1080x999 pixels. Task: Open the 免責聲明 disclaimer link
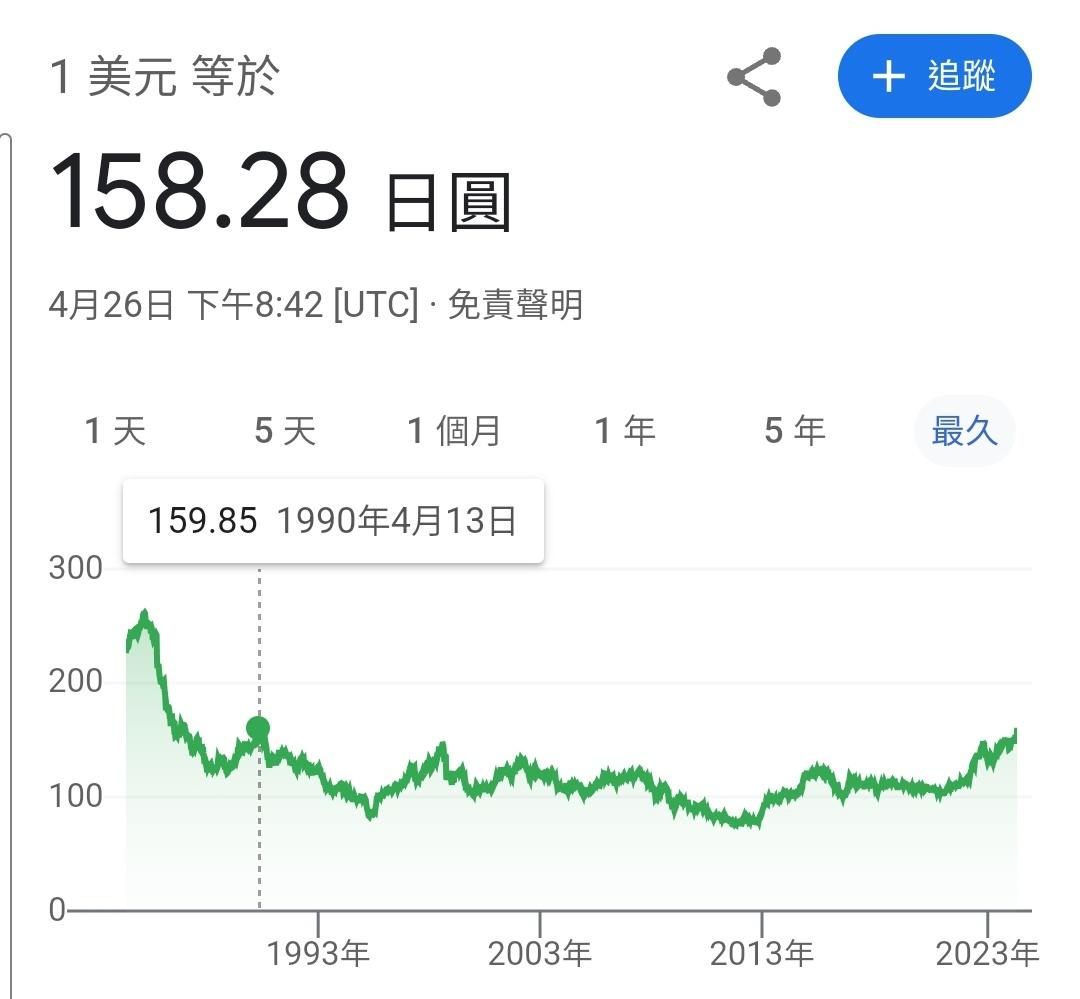point(515,305)
